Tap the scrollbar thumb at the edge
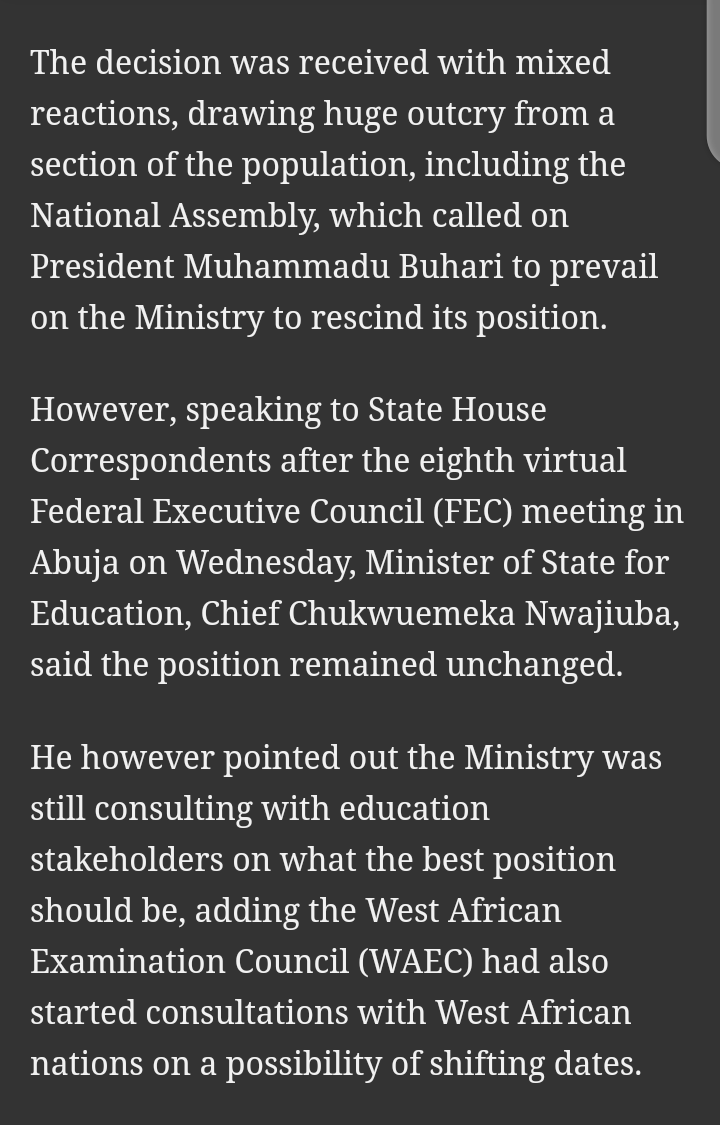The width and height of the screenshot is (720, 1125). coord(713,77)
